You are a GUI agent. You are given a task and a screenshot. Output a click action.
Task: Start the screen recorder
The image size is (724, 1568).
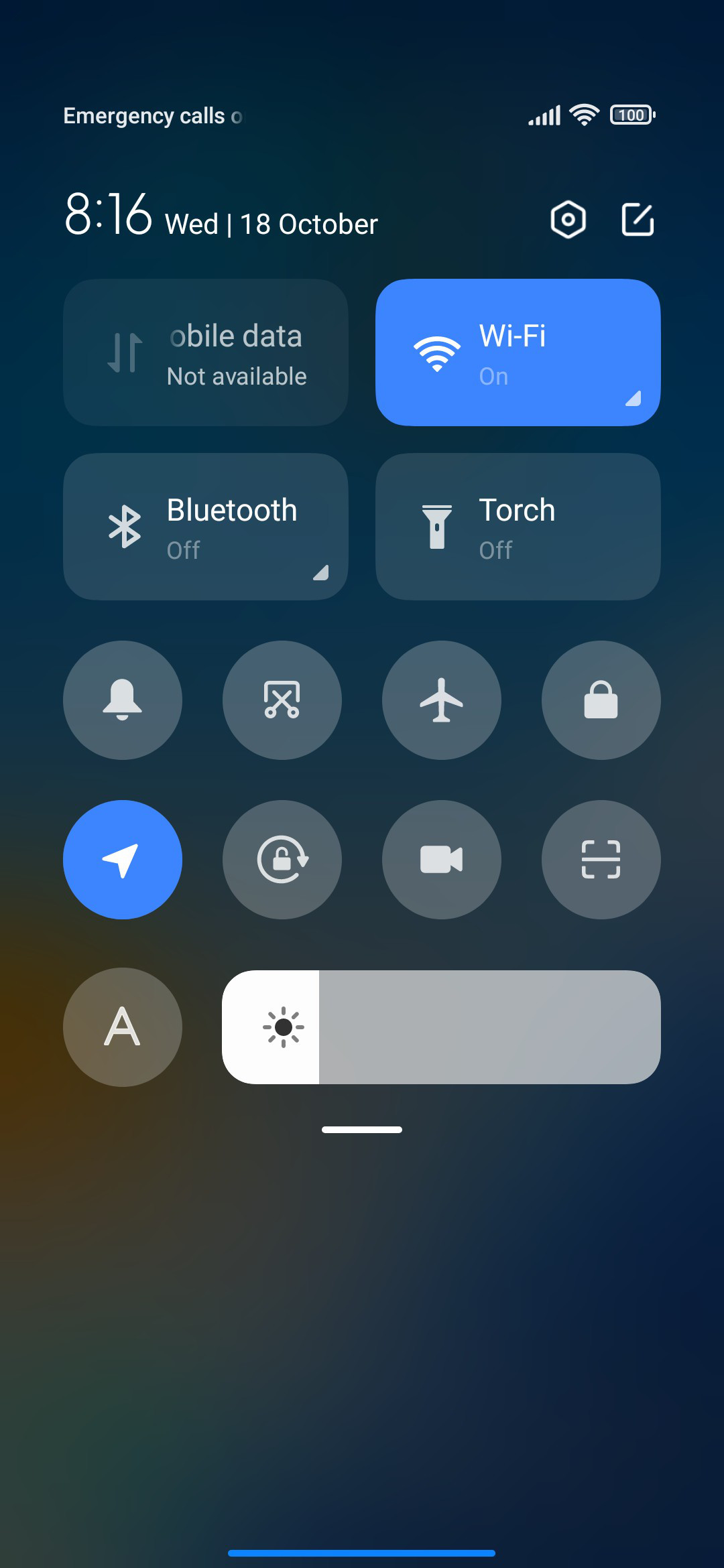442,860
